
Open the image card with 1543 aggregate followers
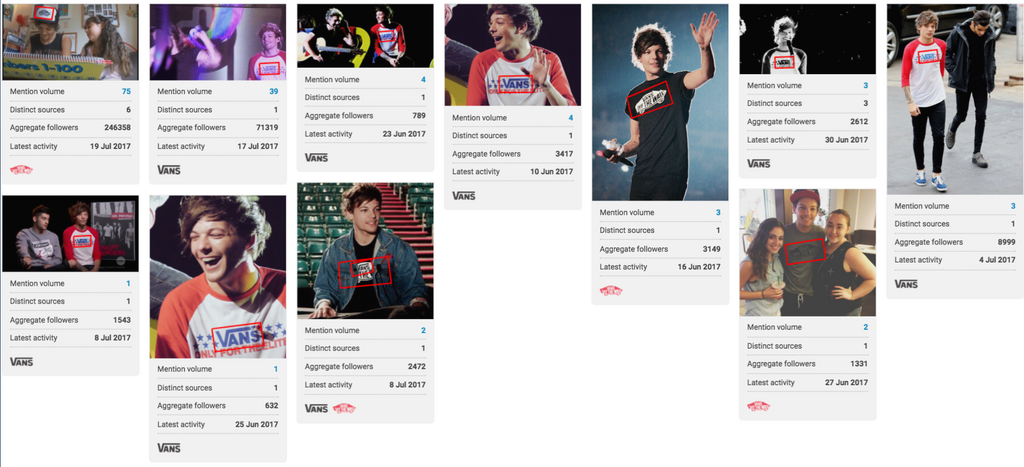coord(70,233)
